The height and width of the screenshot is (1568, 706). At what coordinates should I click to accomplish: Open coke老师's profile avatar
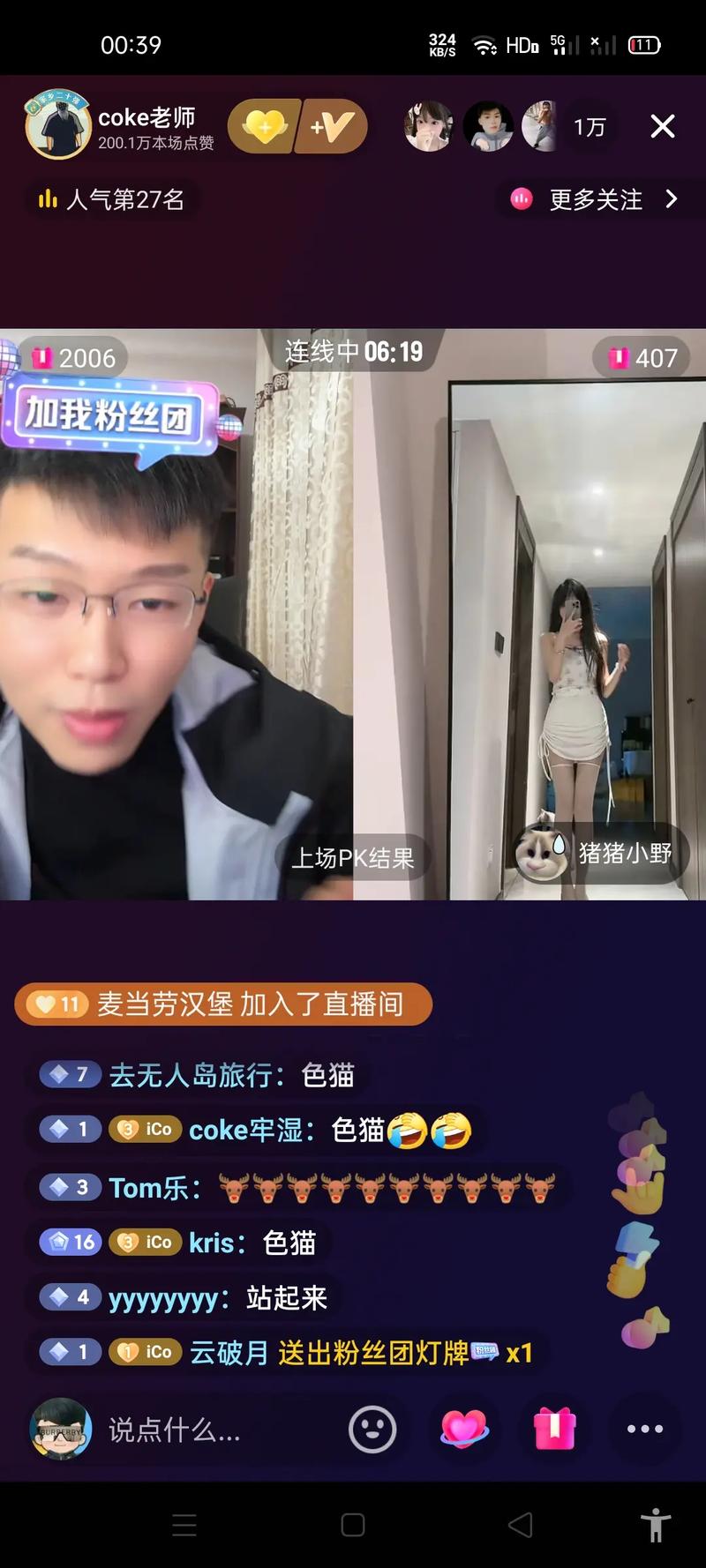[x=58, y=125]
